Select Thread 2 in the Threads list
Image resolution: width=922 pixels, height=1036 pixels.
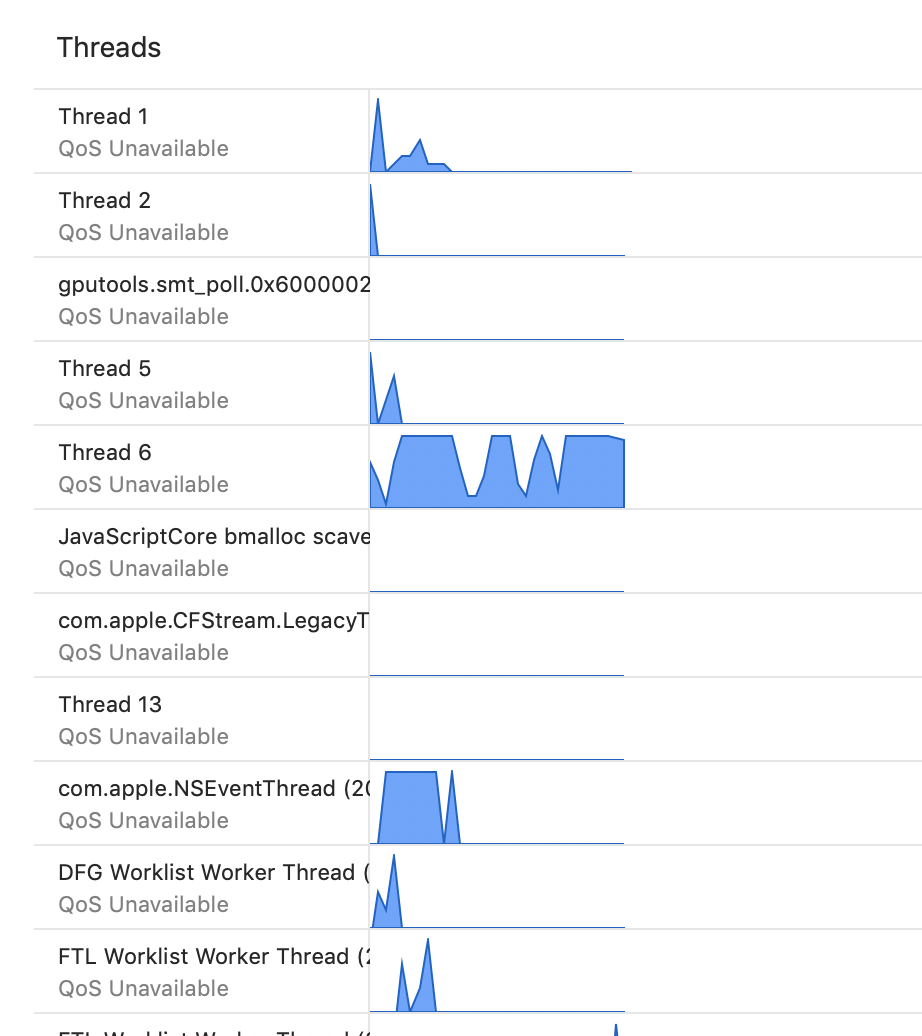pyautogui.click(x=104, y=200)
